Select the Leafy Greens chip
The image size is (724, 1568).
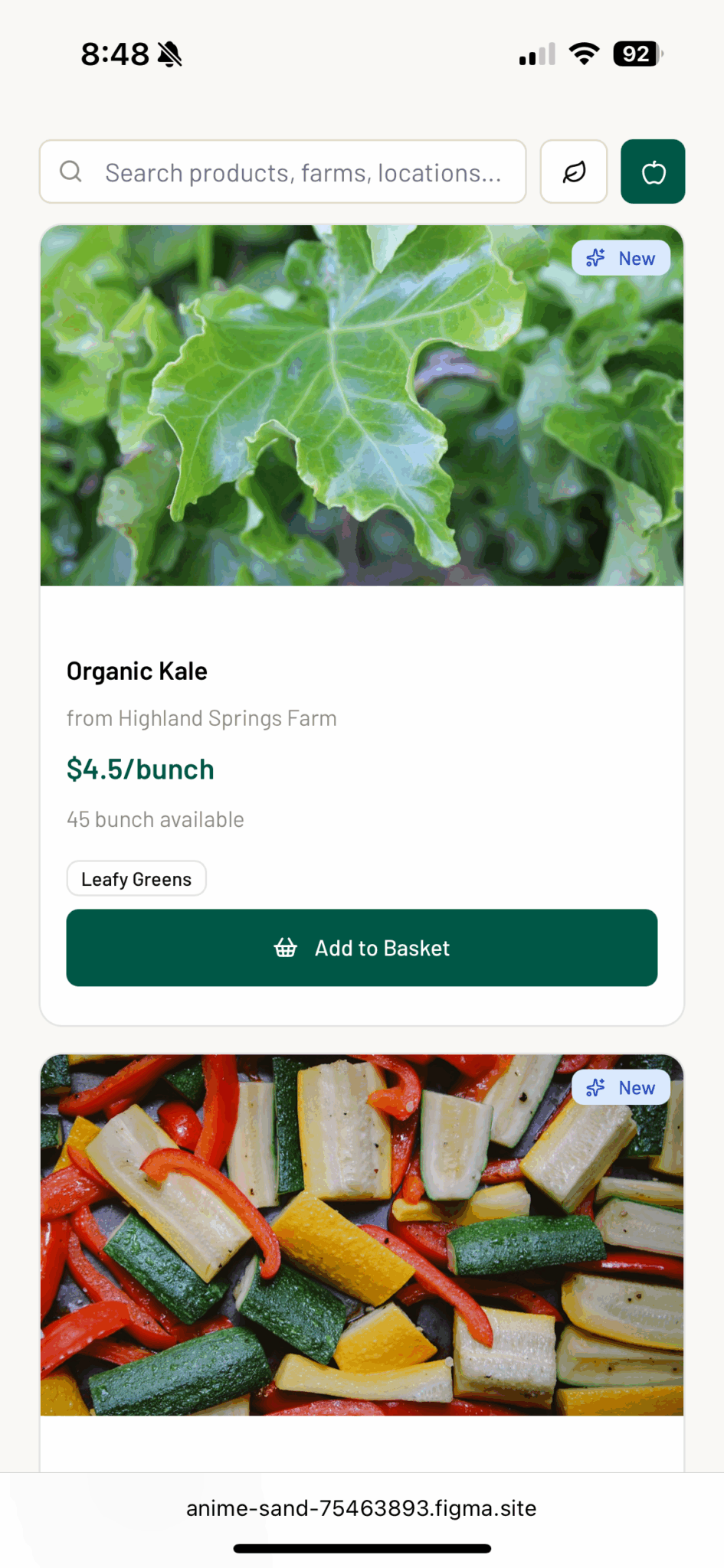[136, 879]
